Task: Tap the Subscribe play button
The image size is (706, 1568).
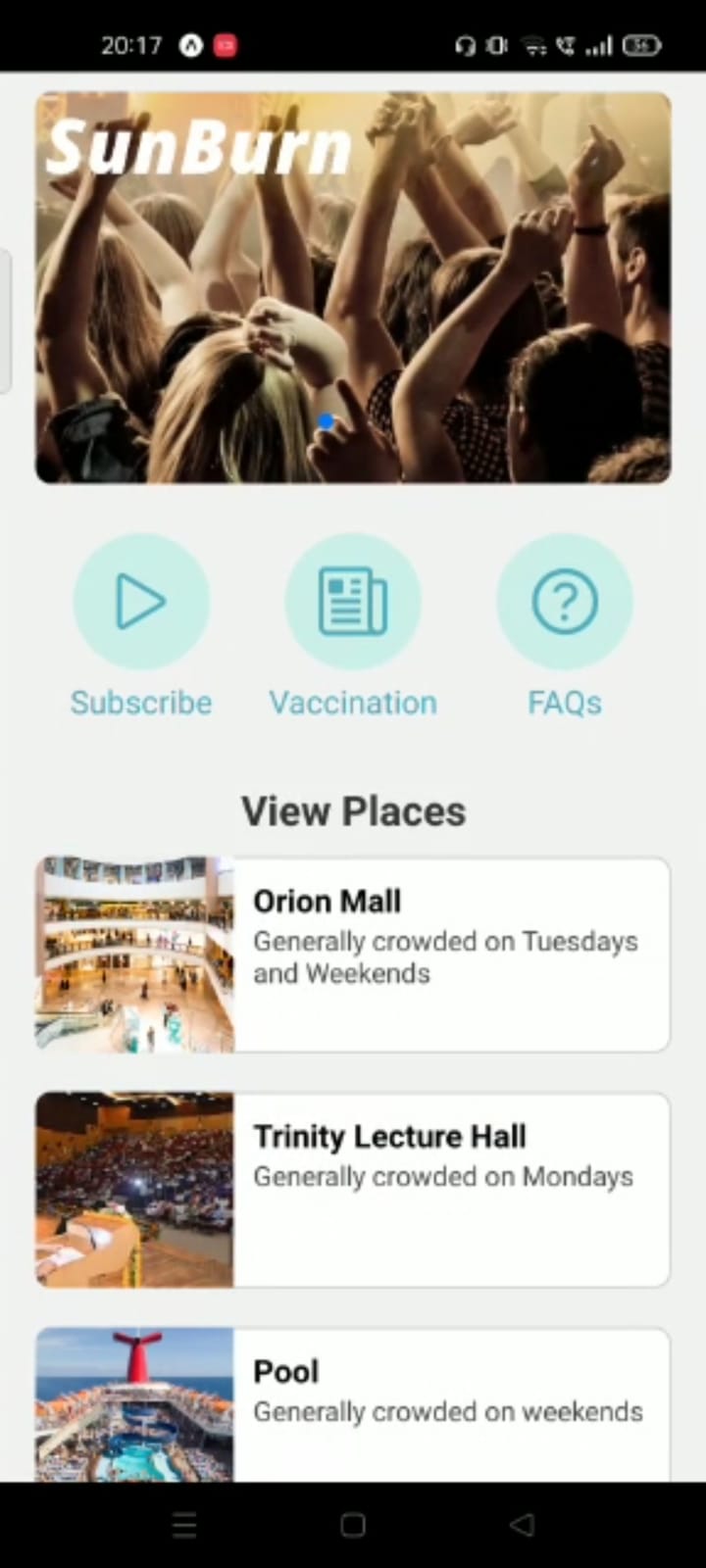Action: (141, 601)
